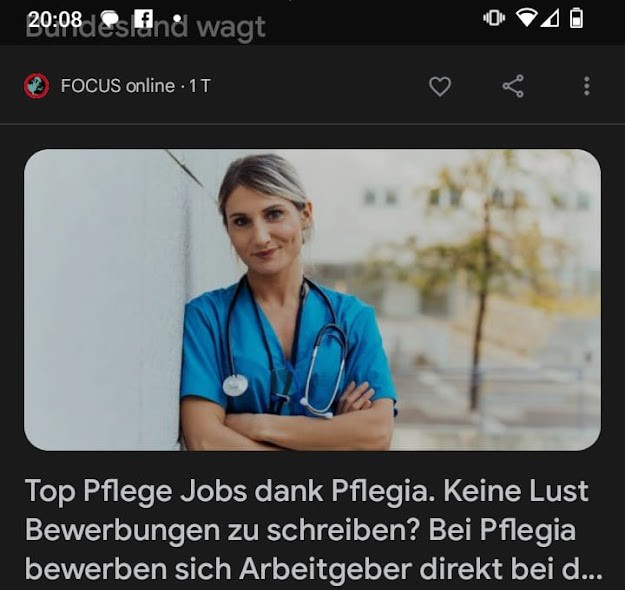The image size is (625, 590).
Task: Like the FOCUS online article
Action: click(x=440, y=87)
